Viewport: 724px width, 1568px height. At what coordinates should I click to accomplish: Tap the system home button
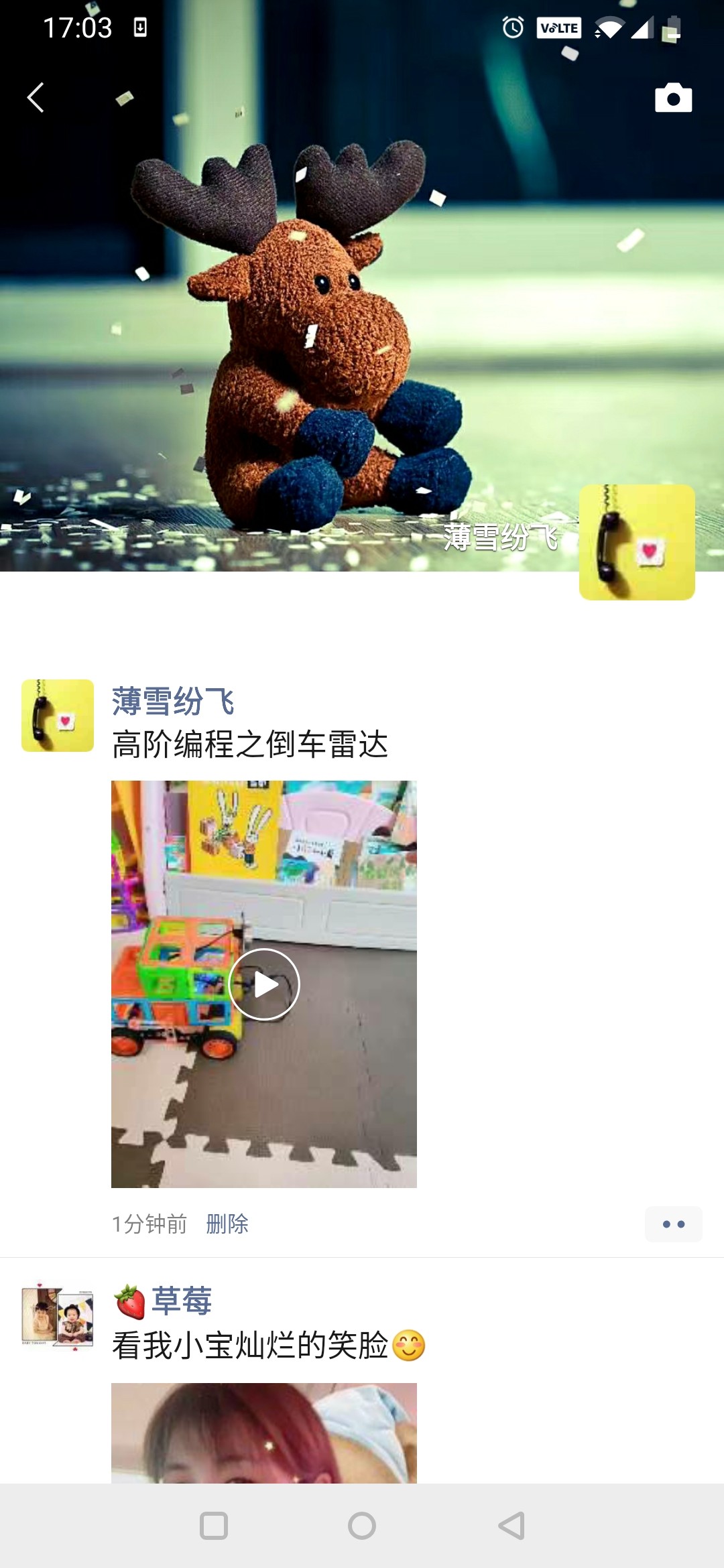362,1526
